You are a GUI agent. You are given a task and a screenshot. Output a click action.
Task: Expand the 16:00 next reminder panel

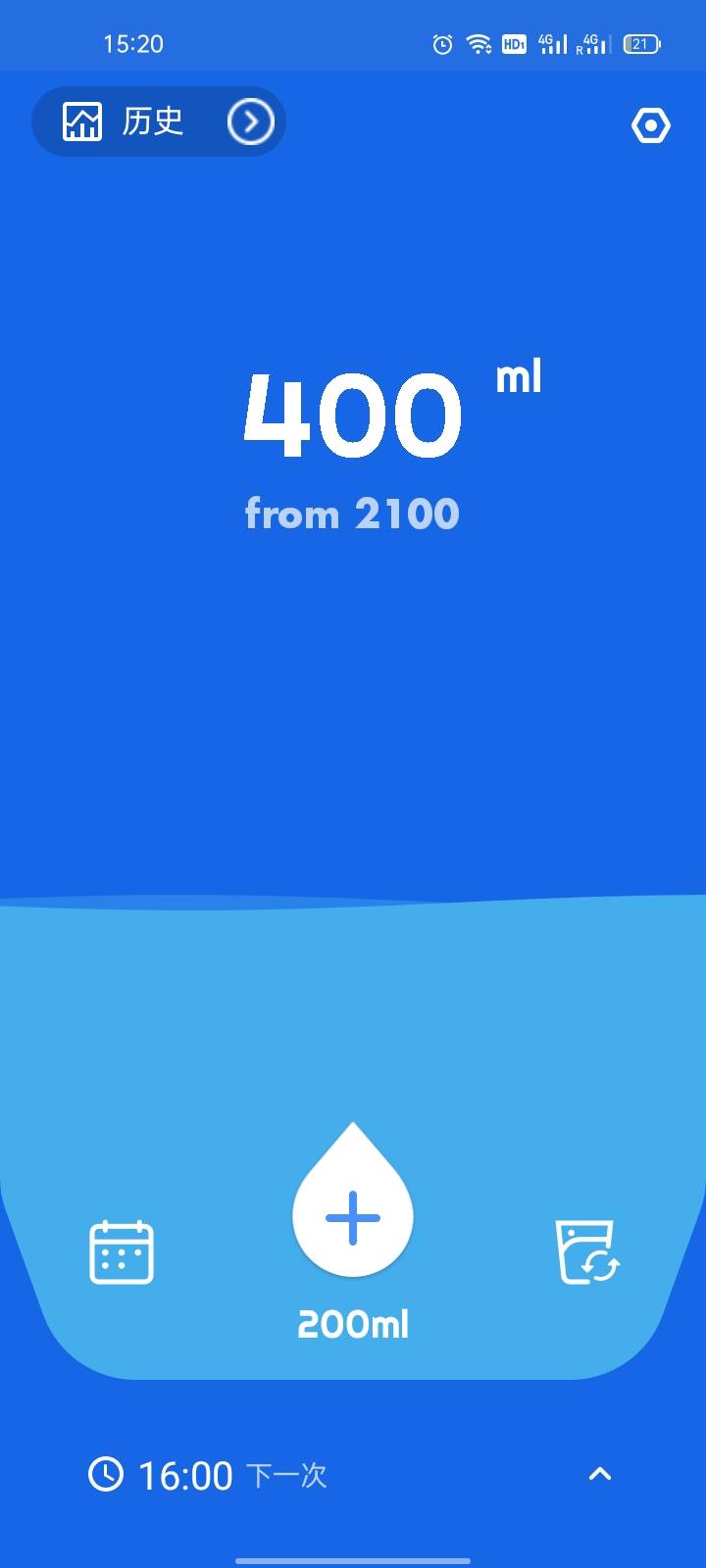599,1473
